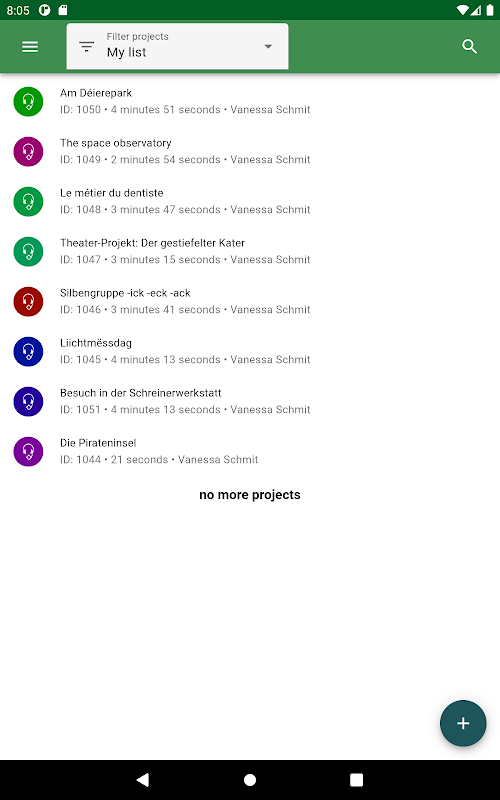
Task: Select the Liichtmëssdag project
Action: click(250, 351)
